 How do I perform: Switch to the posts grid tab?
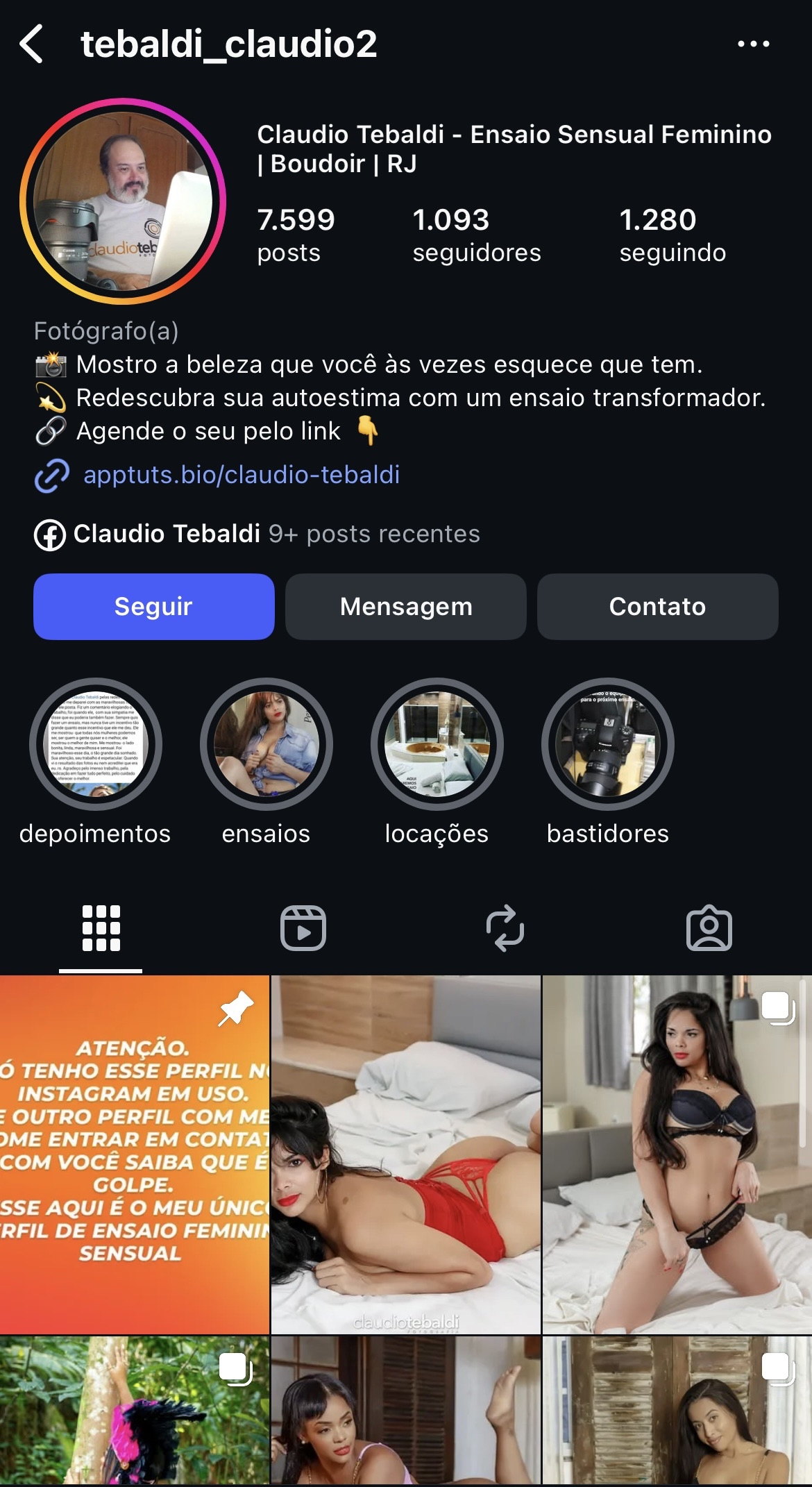tap(101, 928)
